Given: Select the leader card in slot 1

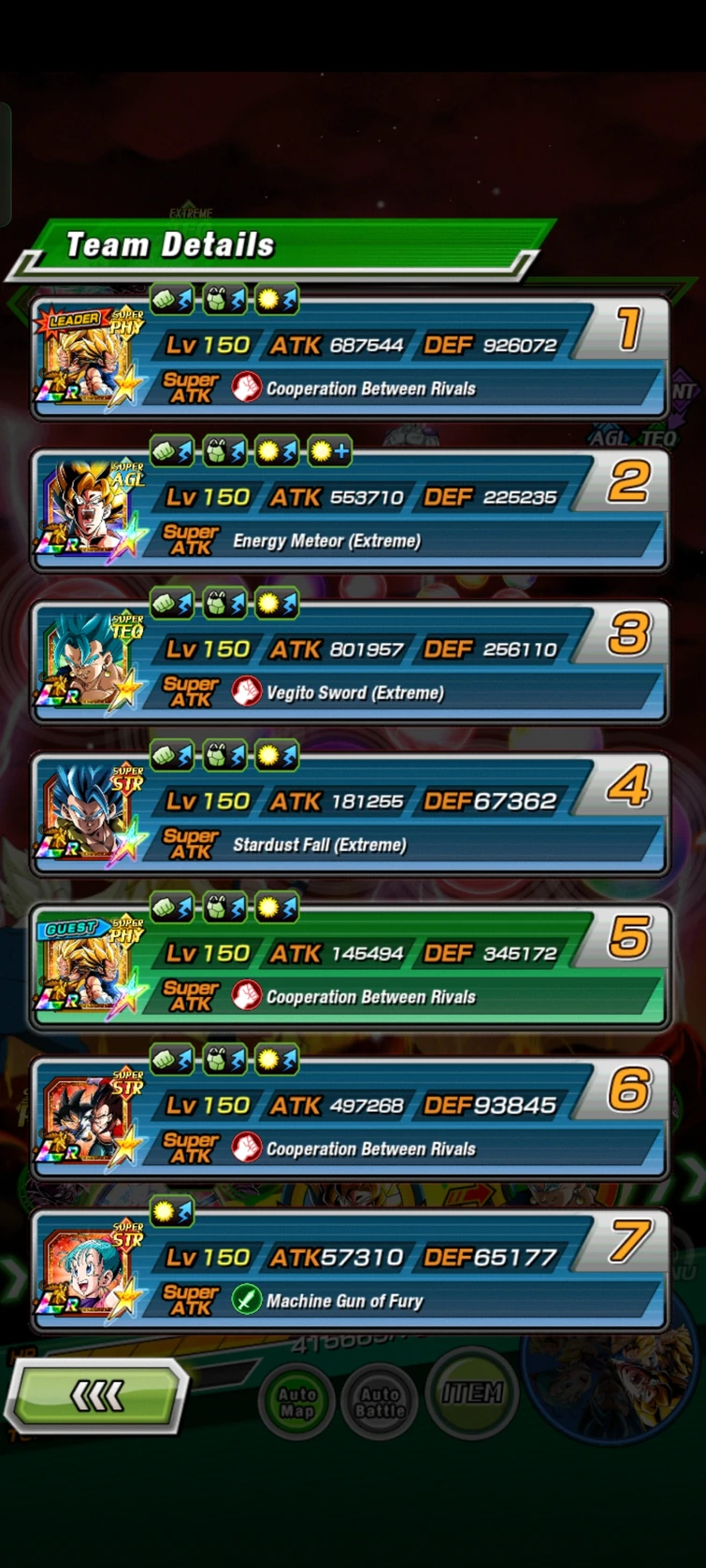Looking at the screenshot, I should point(350,360).
